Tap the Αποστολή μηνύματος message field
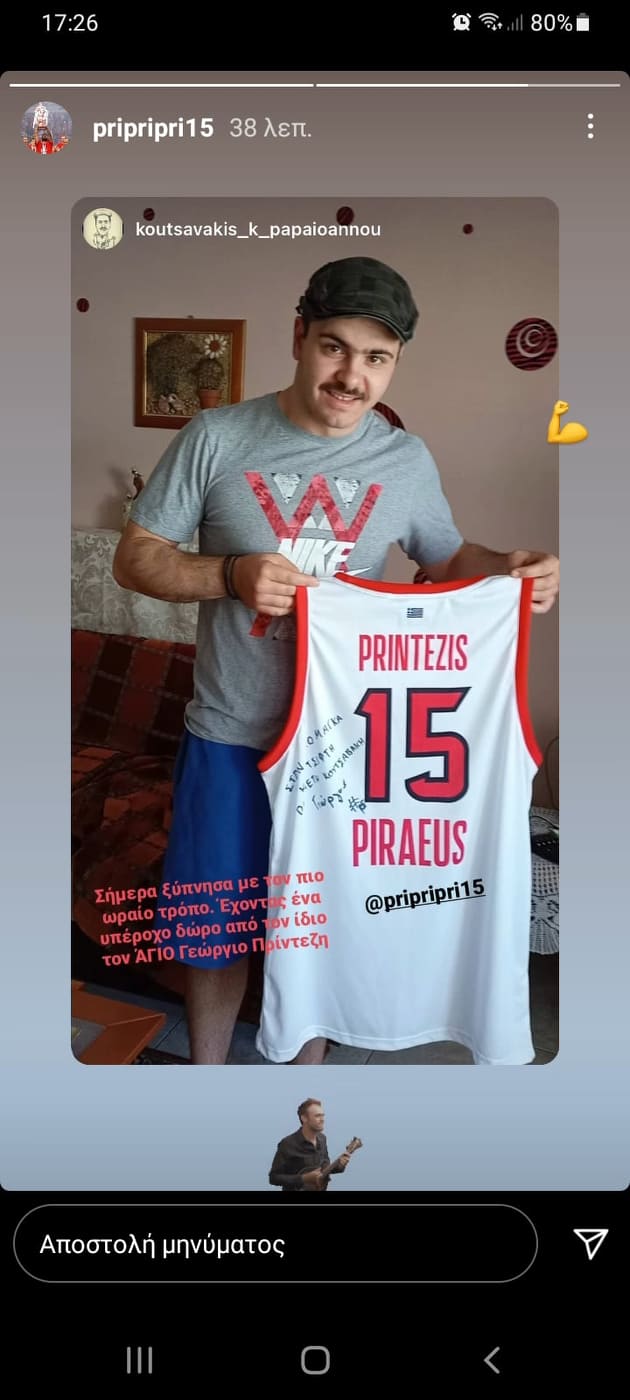Viewport: 630px width, 1400px height. [275, 1243]
